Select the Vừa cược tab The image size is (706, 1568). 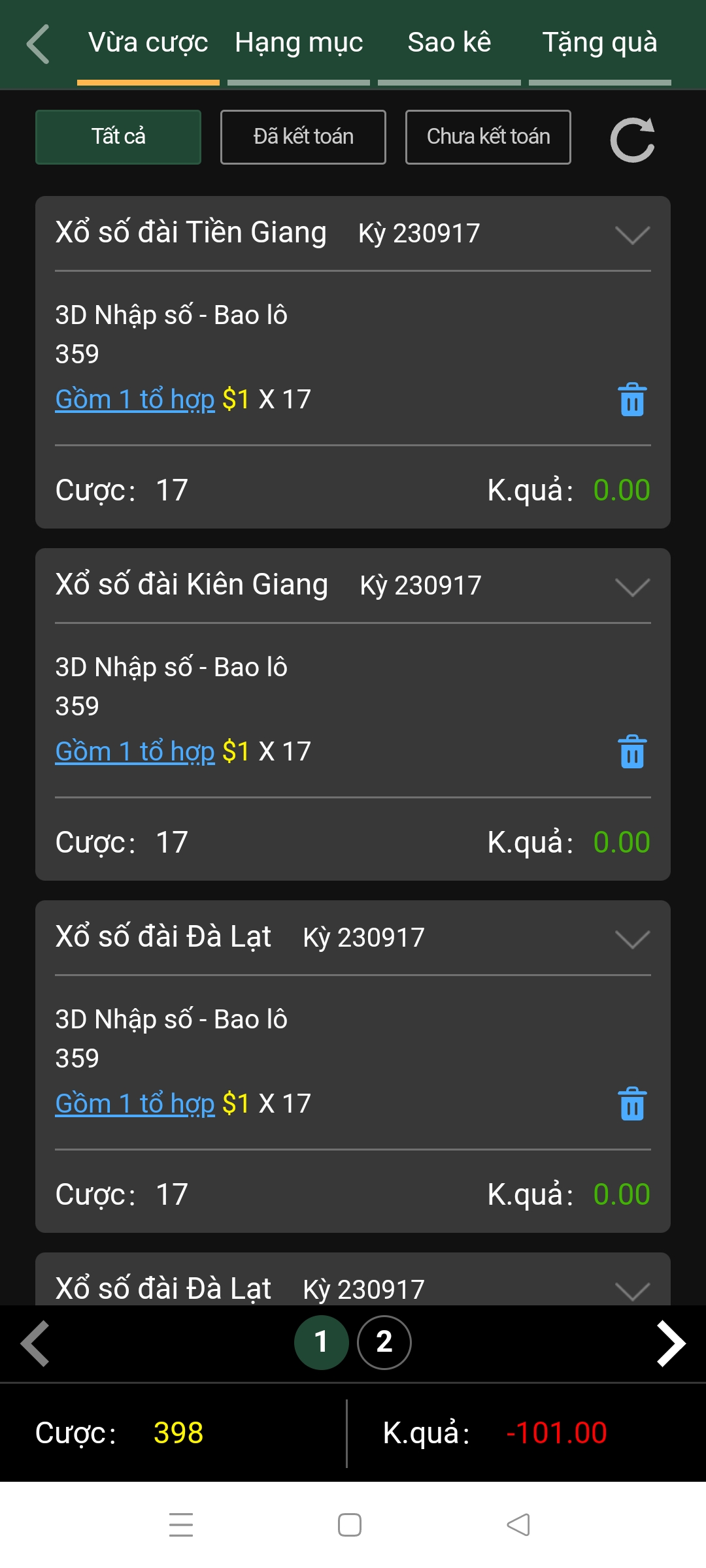click(x=148, y=43)
